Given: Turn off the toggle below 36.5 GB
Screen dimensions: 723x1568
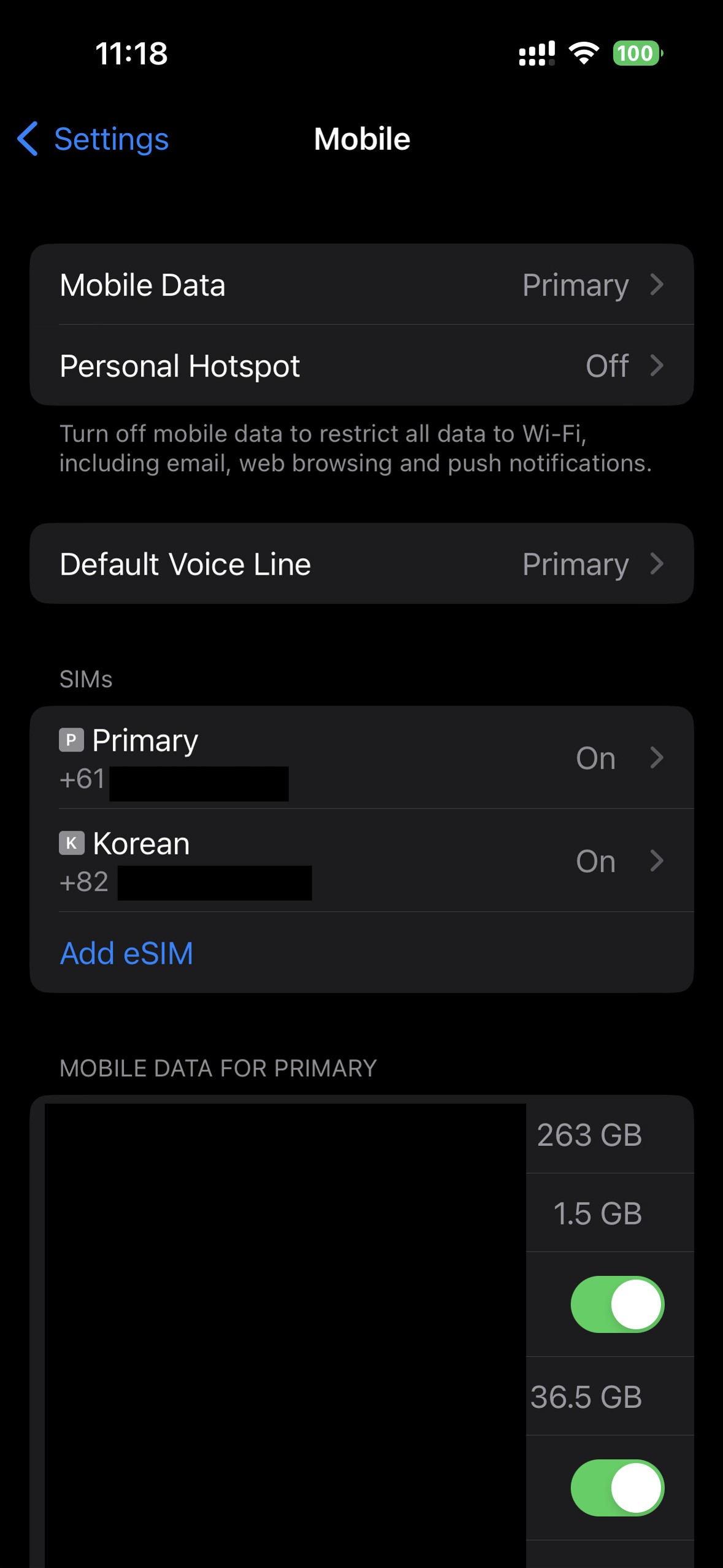Looking at the screenshot, I should coord(617,1487).
